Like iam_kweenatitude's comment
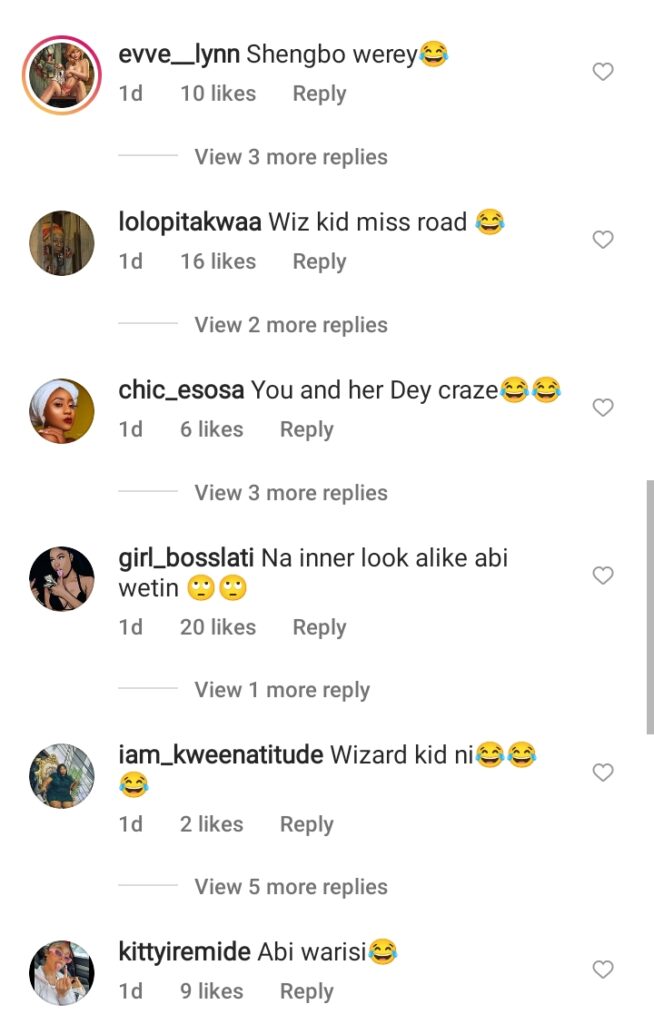Screen dimensions: 654x1024 click(x=603, y=773)
